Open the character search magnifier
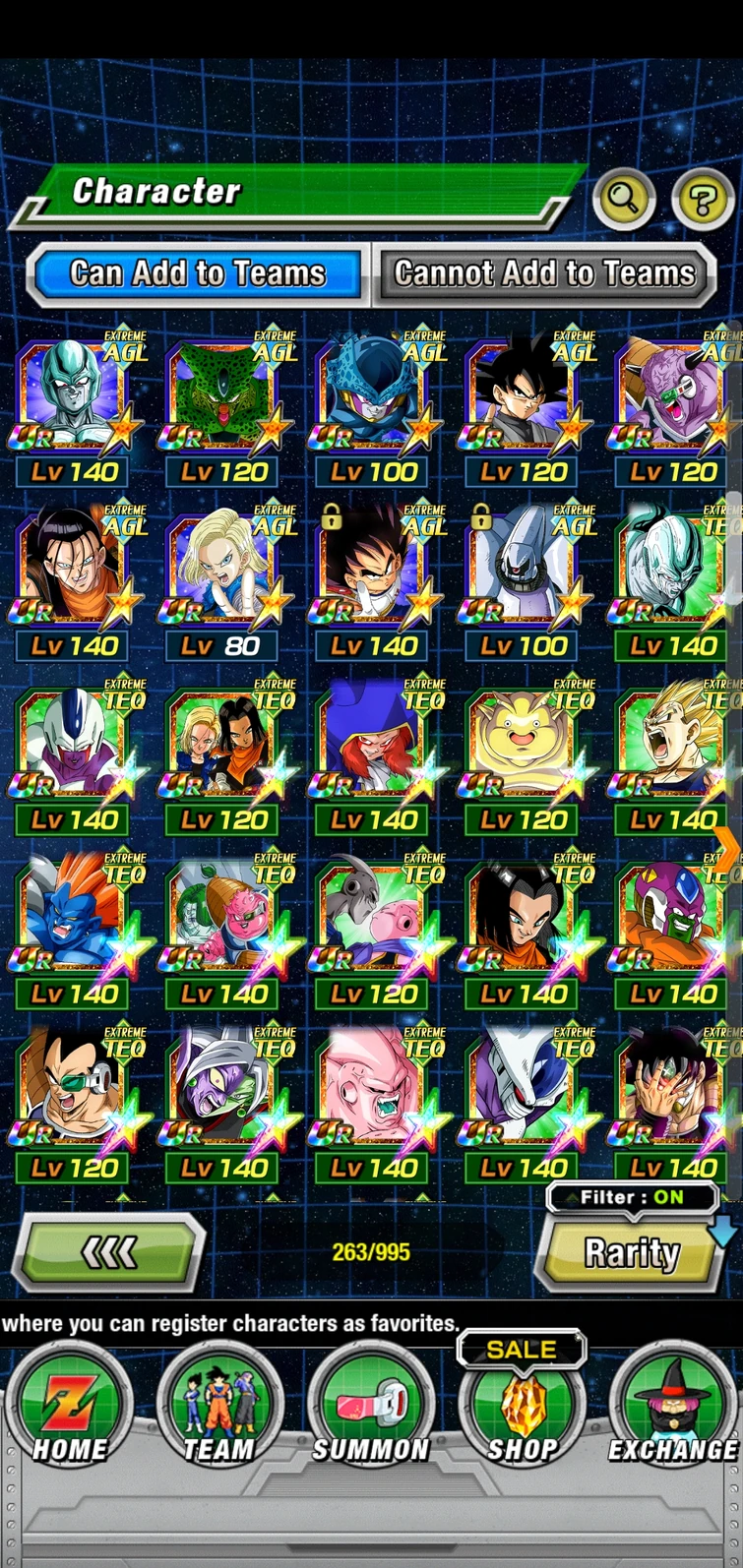The image size is (743, 1568). pos(625,198)
